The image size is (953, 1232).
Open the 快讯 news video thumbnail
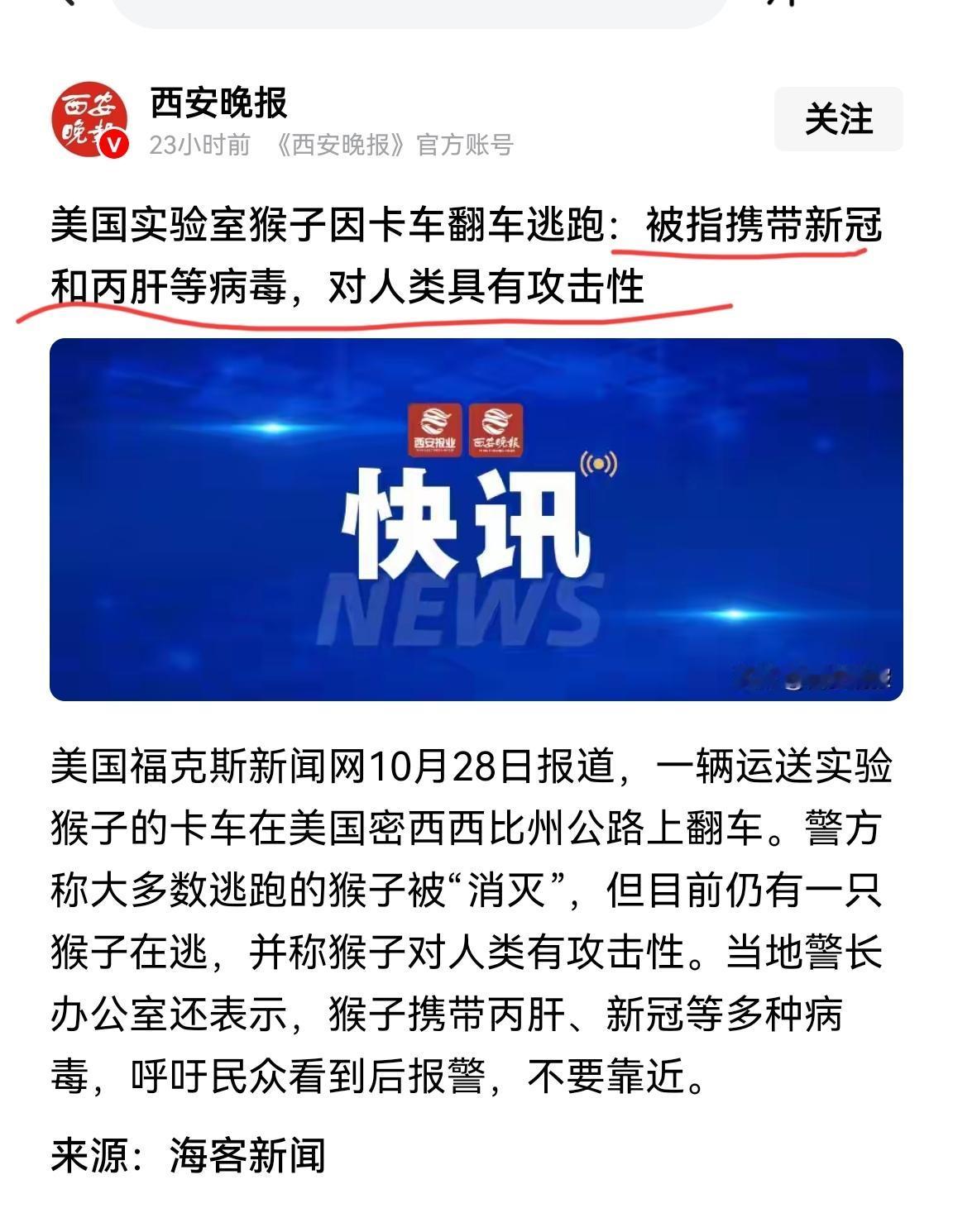[x=476, y=521]
